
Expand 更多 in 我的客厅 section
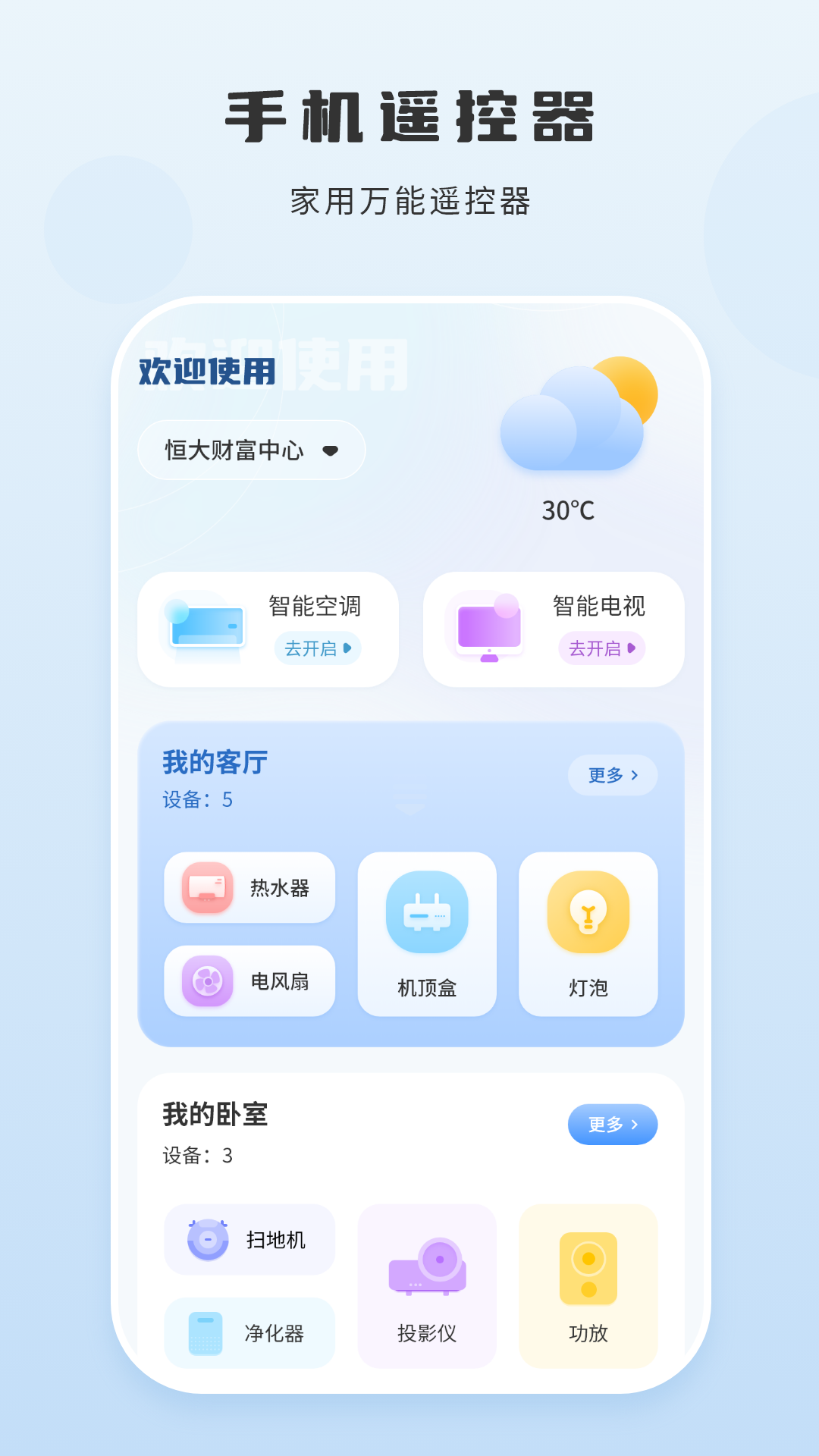pyautogui.click(x=611, y=775)
